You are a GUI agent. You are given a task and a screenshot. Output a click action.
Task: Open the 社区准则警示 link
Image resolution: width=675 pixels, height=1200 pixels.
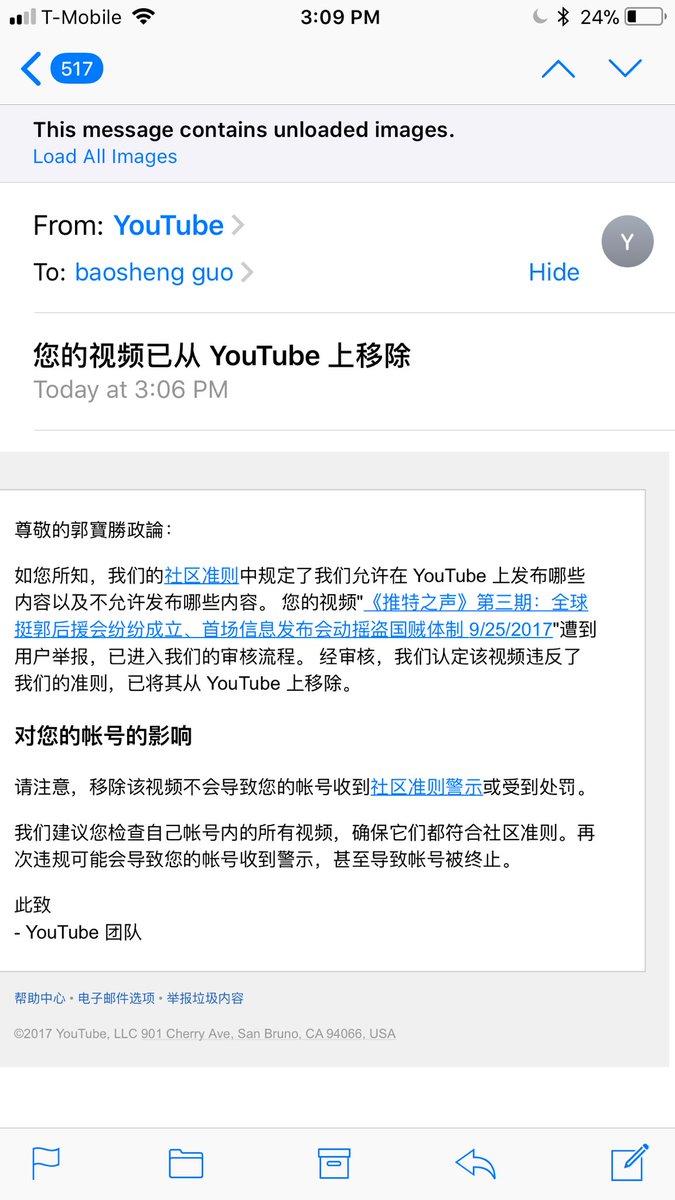tap(426, 787)
